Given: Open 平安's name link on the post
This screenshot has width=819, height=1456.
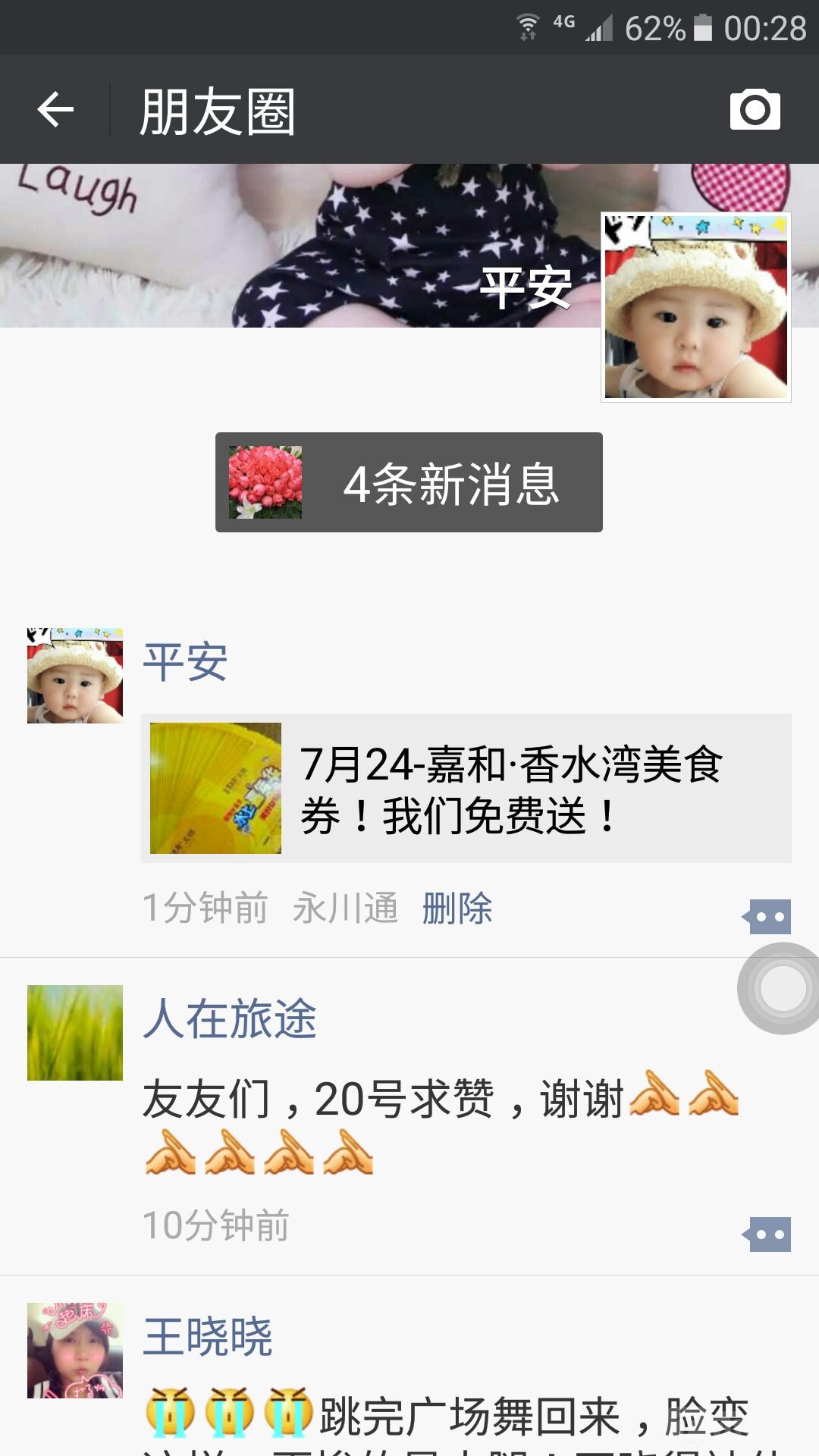Looking at the screenshot, I should 185,661.
